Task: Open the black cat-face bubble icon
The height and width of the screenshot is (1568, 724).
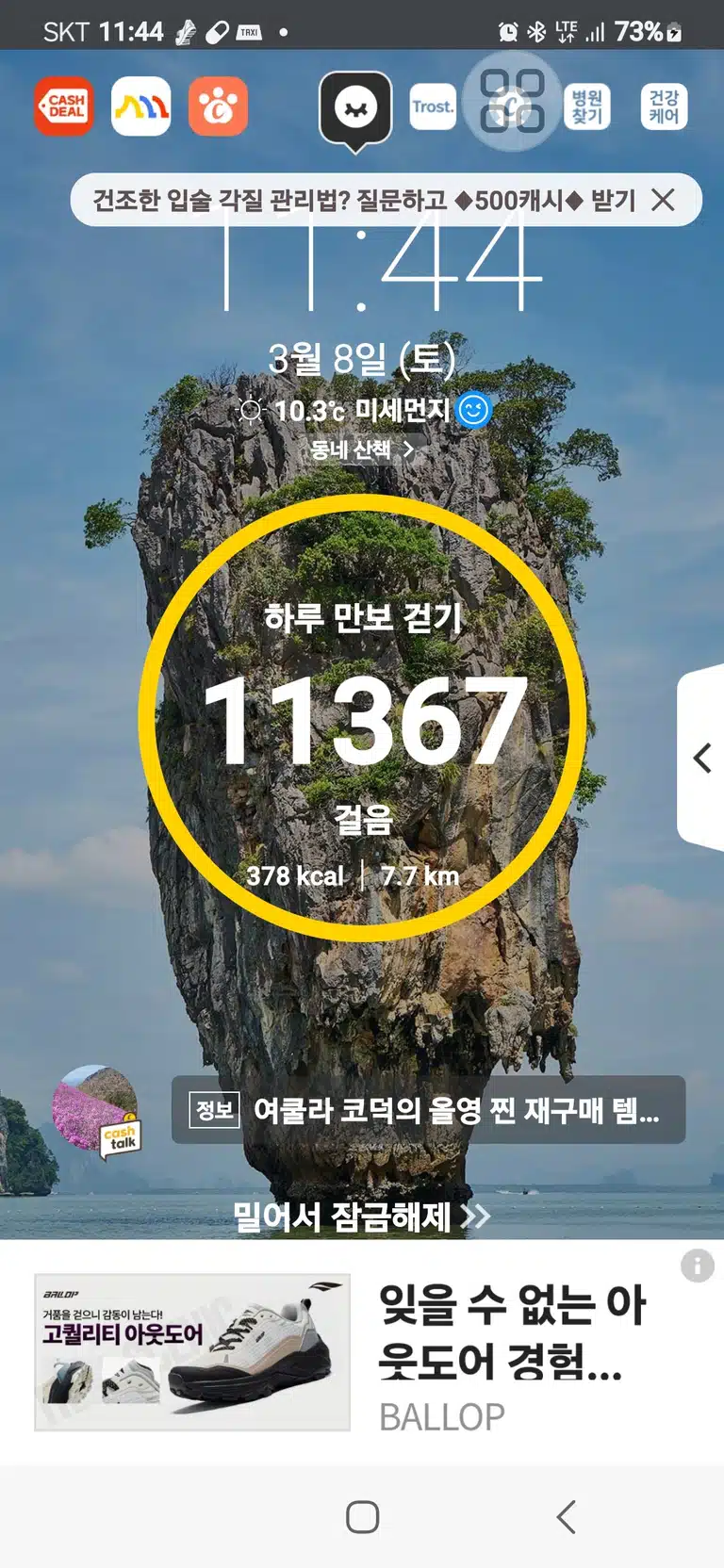Action: tap(355, 110)
